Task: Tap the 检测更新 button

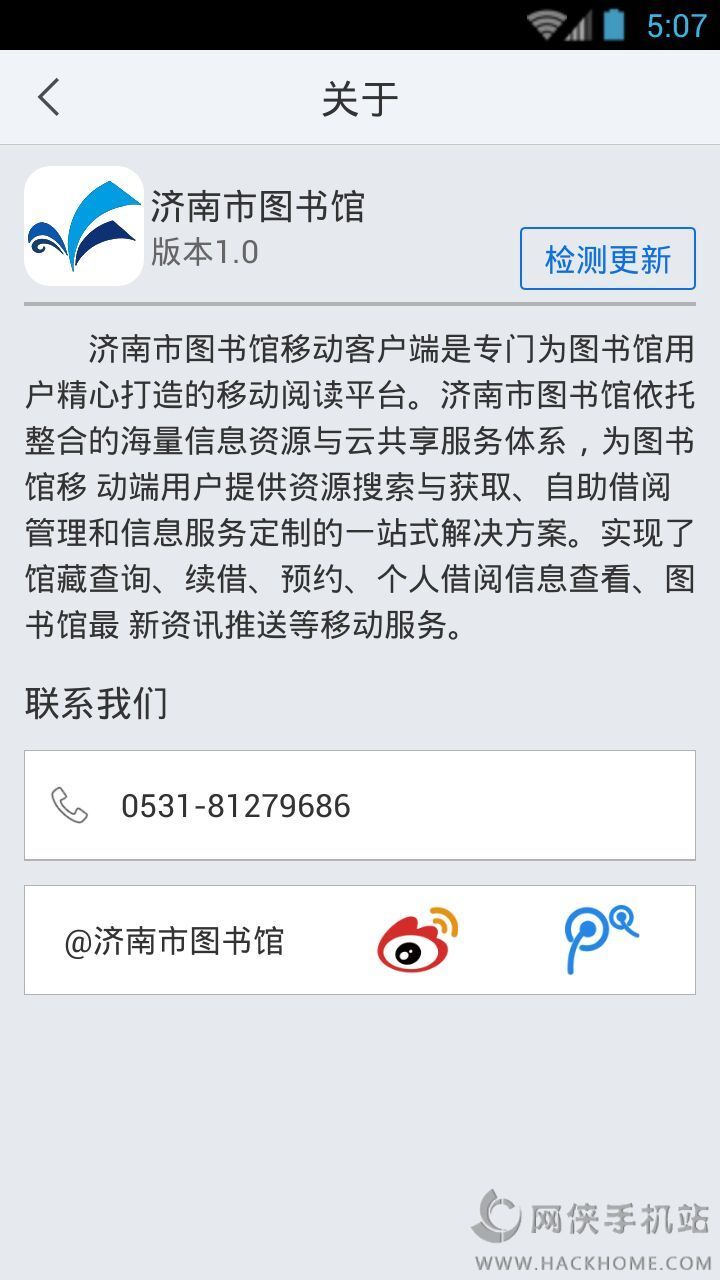Action: 607,259
